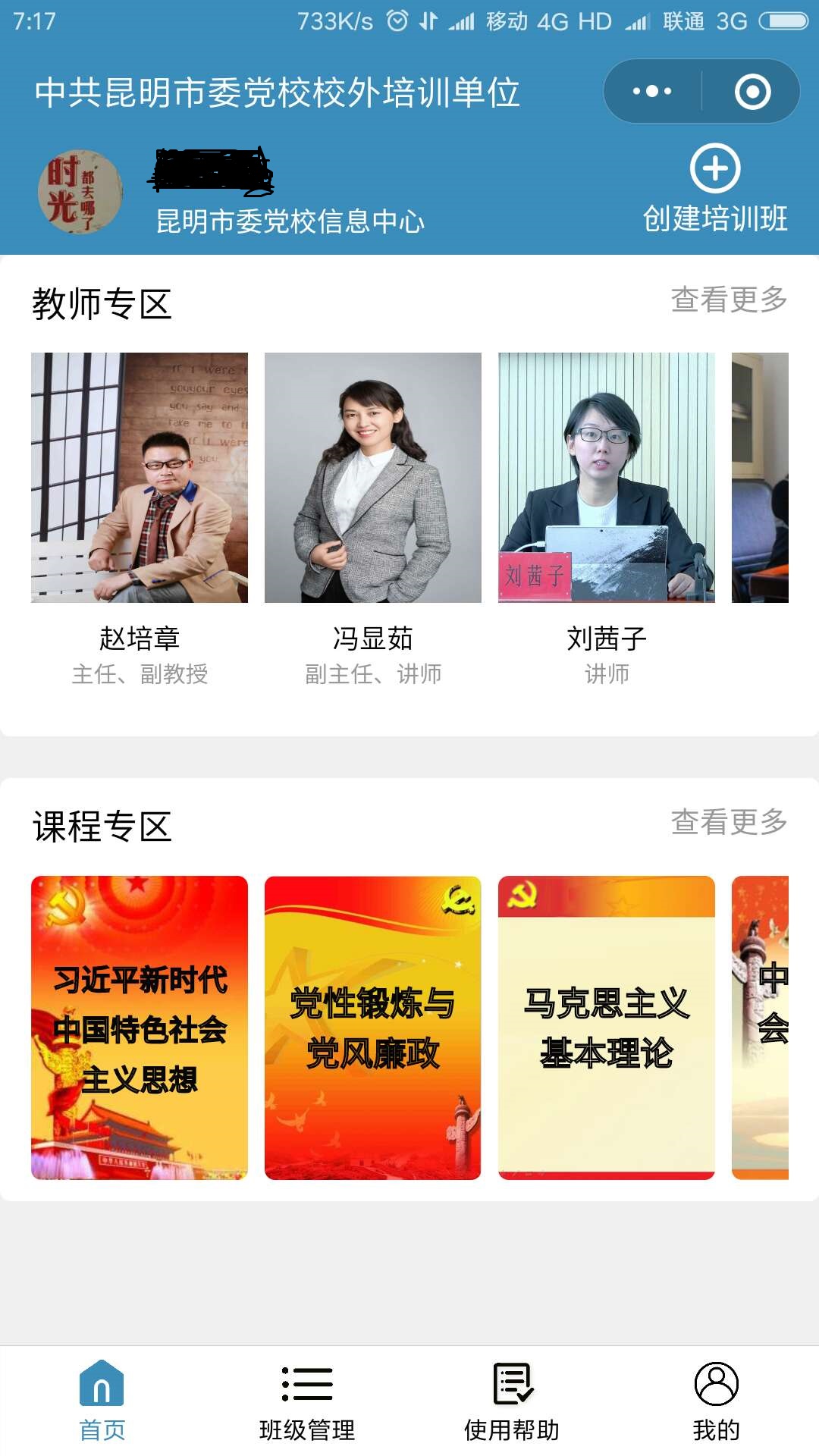Image resolution: width=819 pixels, height=1456 pixels.
Task: Open teacher 冯显茹's profile
Action: (x=373, y=519)
